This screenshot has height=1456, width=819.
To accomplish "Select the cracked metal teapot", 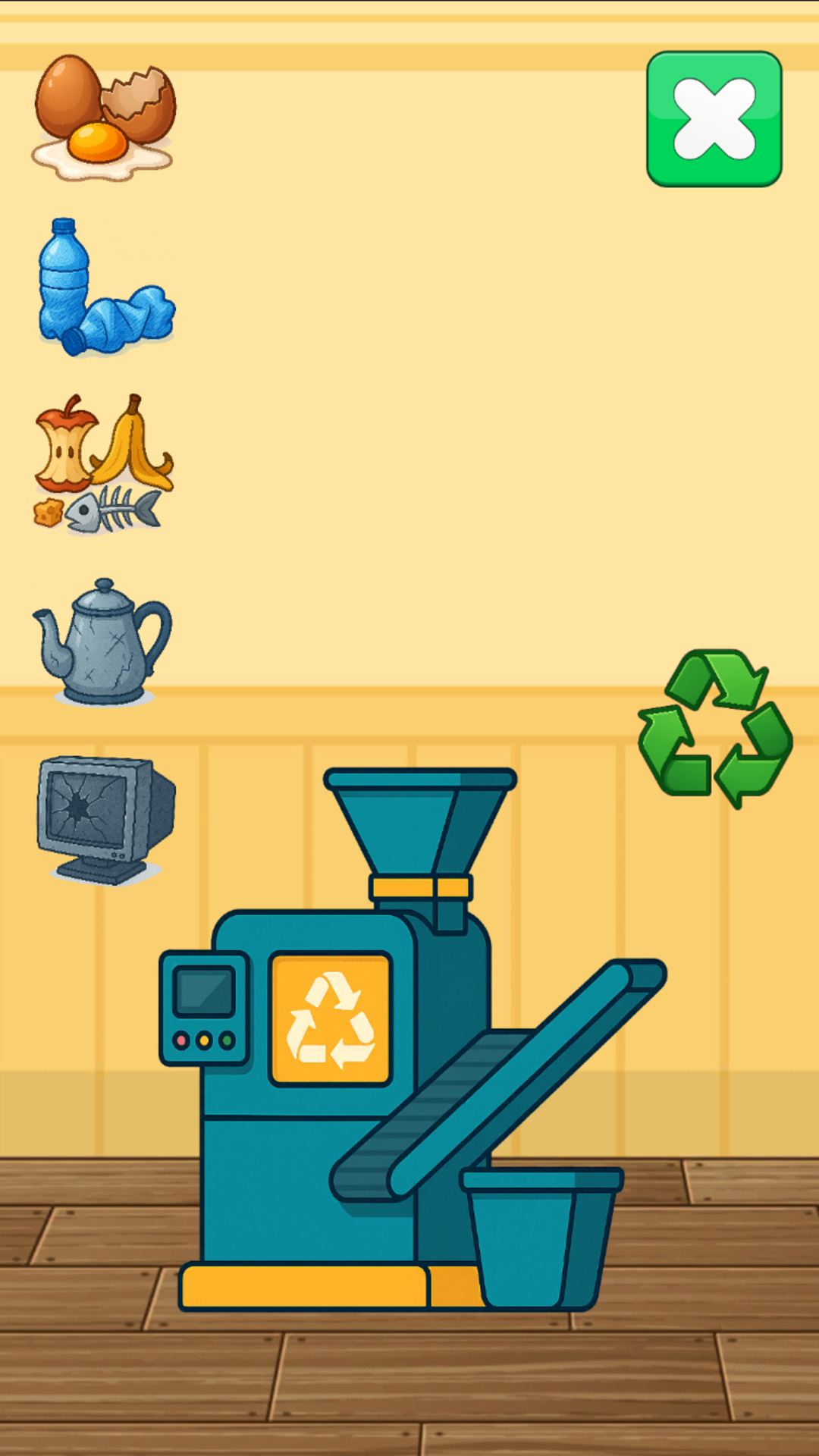I will tap(104, 642).
